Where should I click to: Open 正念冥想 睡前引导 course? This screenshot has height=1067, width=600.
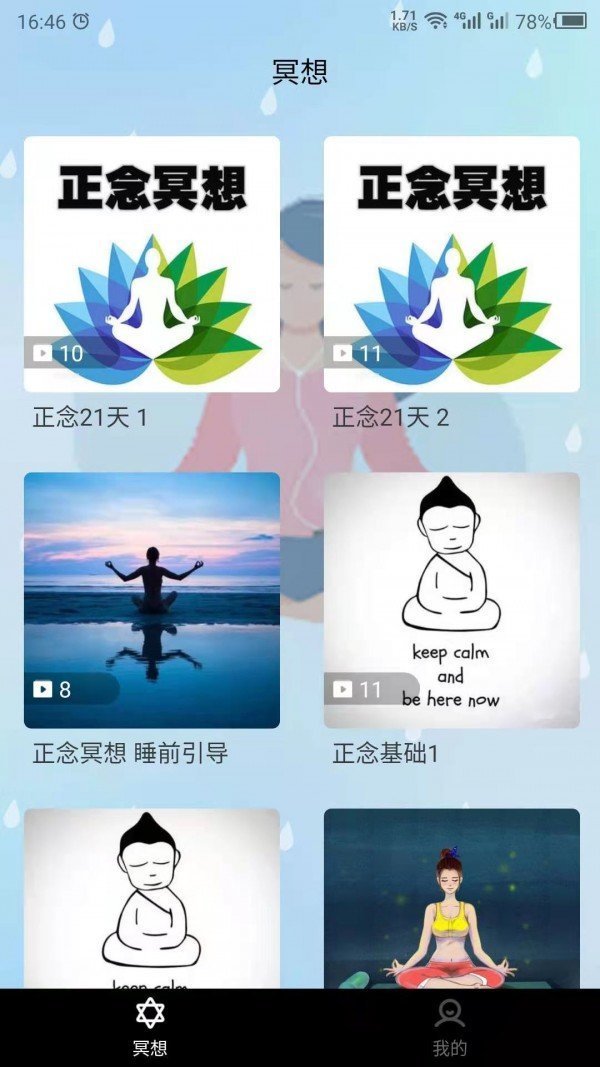coord(151,600)
